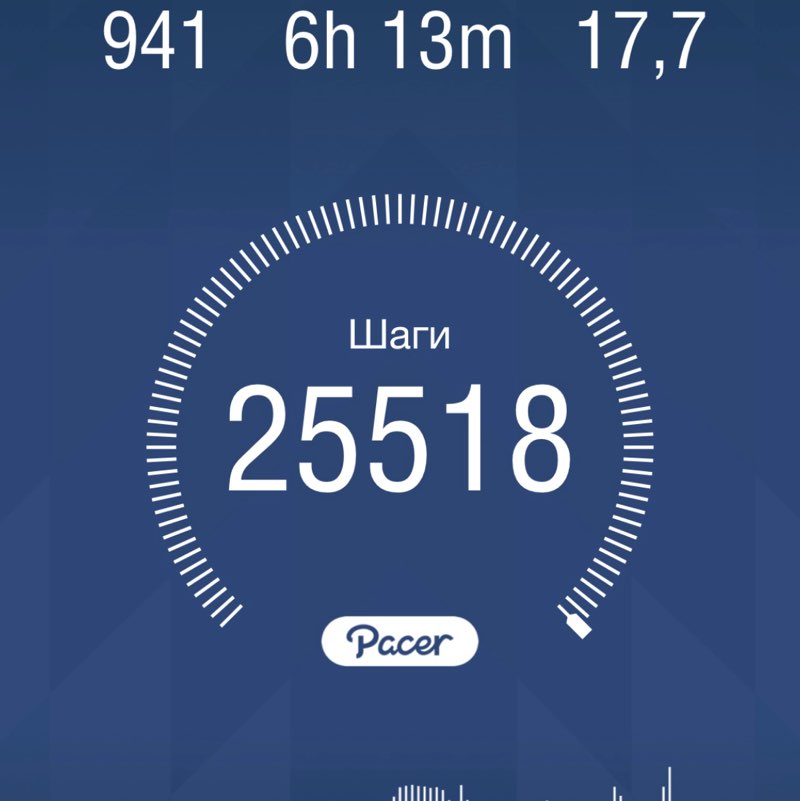Tap the Pacer logo badge

coord(398,638)
